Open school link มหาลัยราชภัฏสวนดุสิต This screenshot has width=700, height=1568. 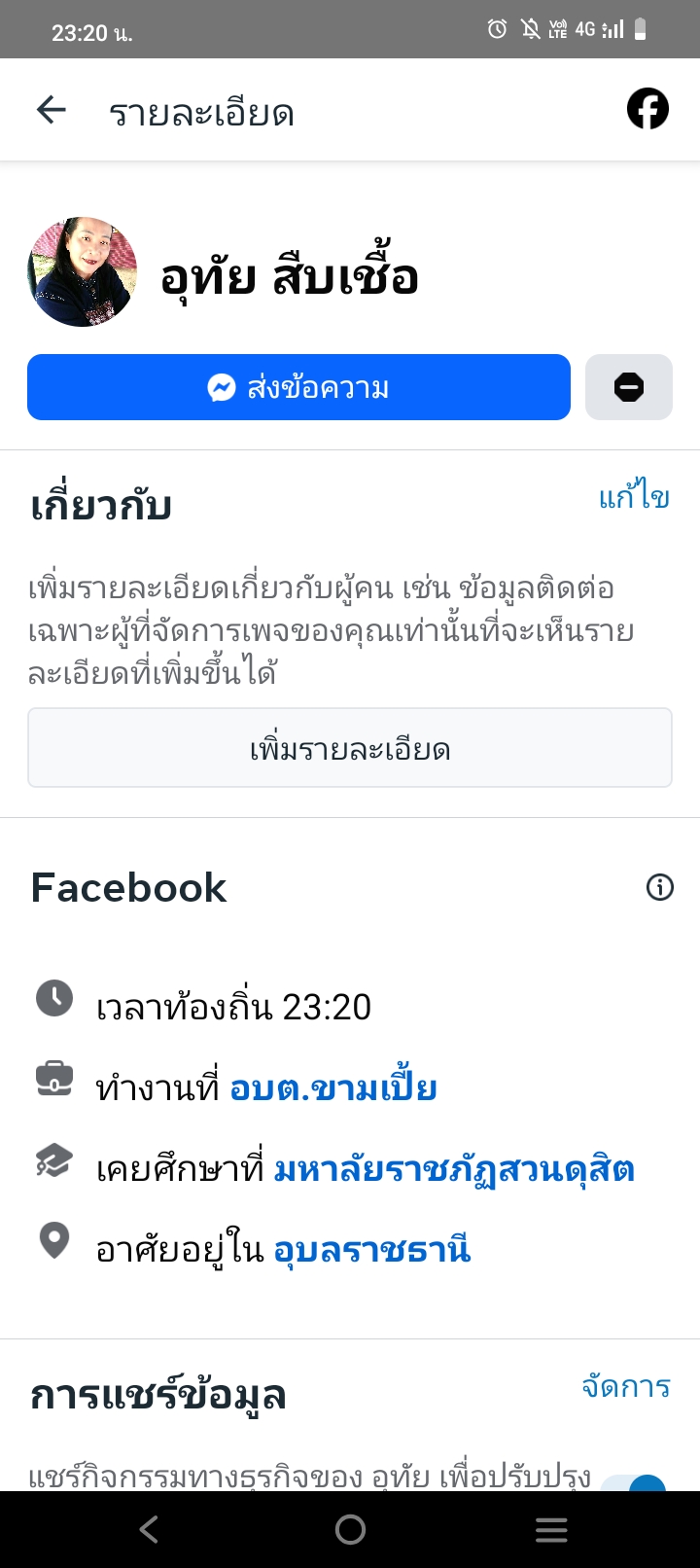[x=454, y=1168]
